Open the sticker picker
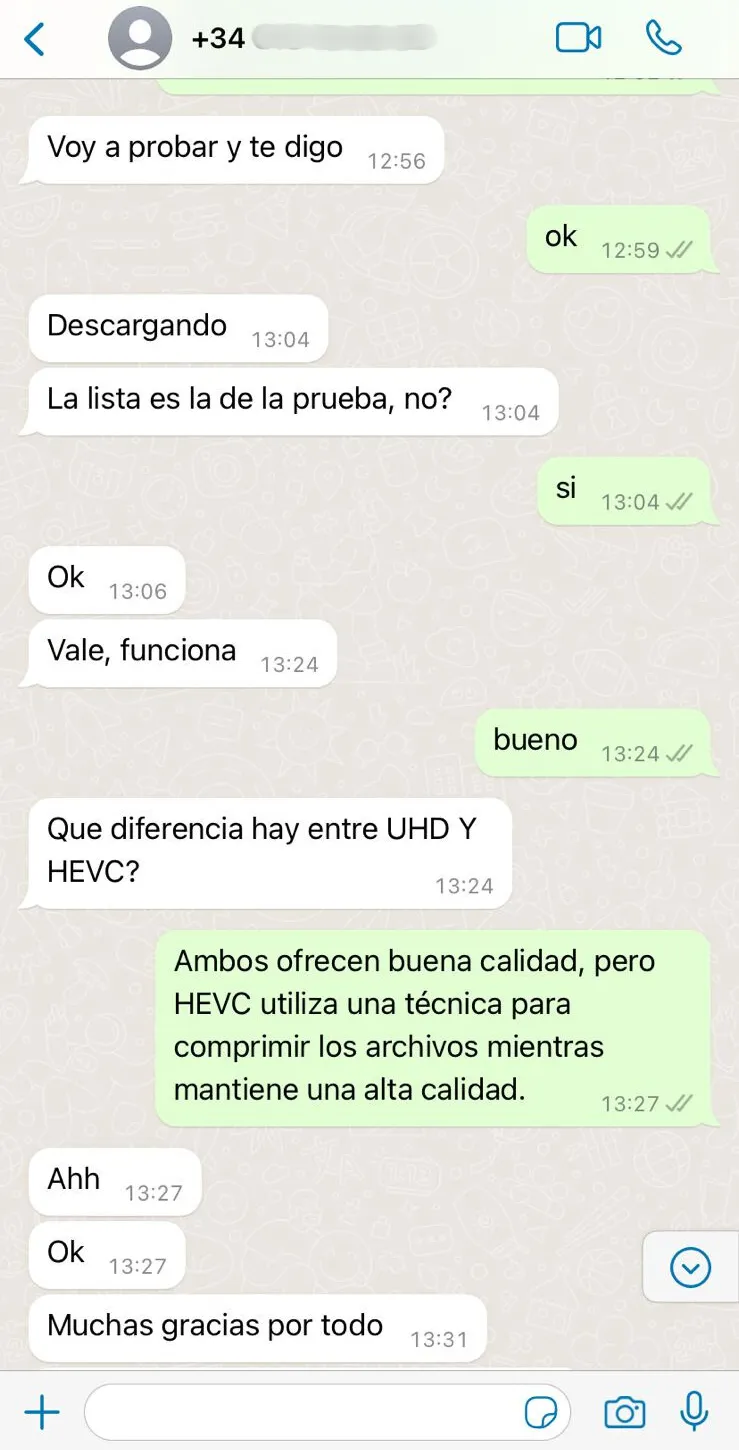 tap(541, 1413)
